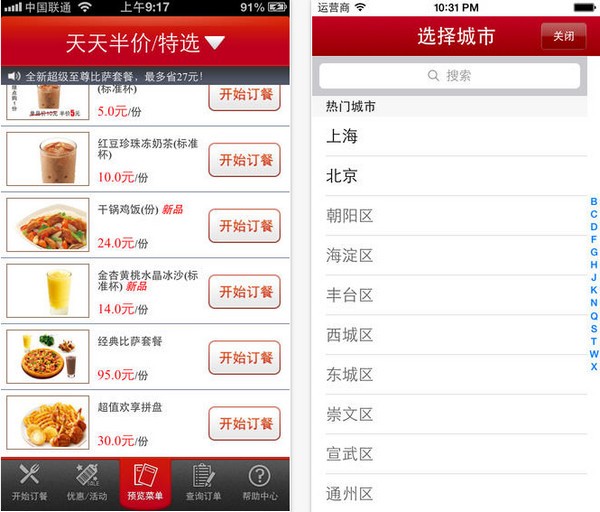Screen dimensions: 600x512
Task: Open the 帮助中心 tab
Action: pyautogui.click(x=260, y=484)
